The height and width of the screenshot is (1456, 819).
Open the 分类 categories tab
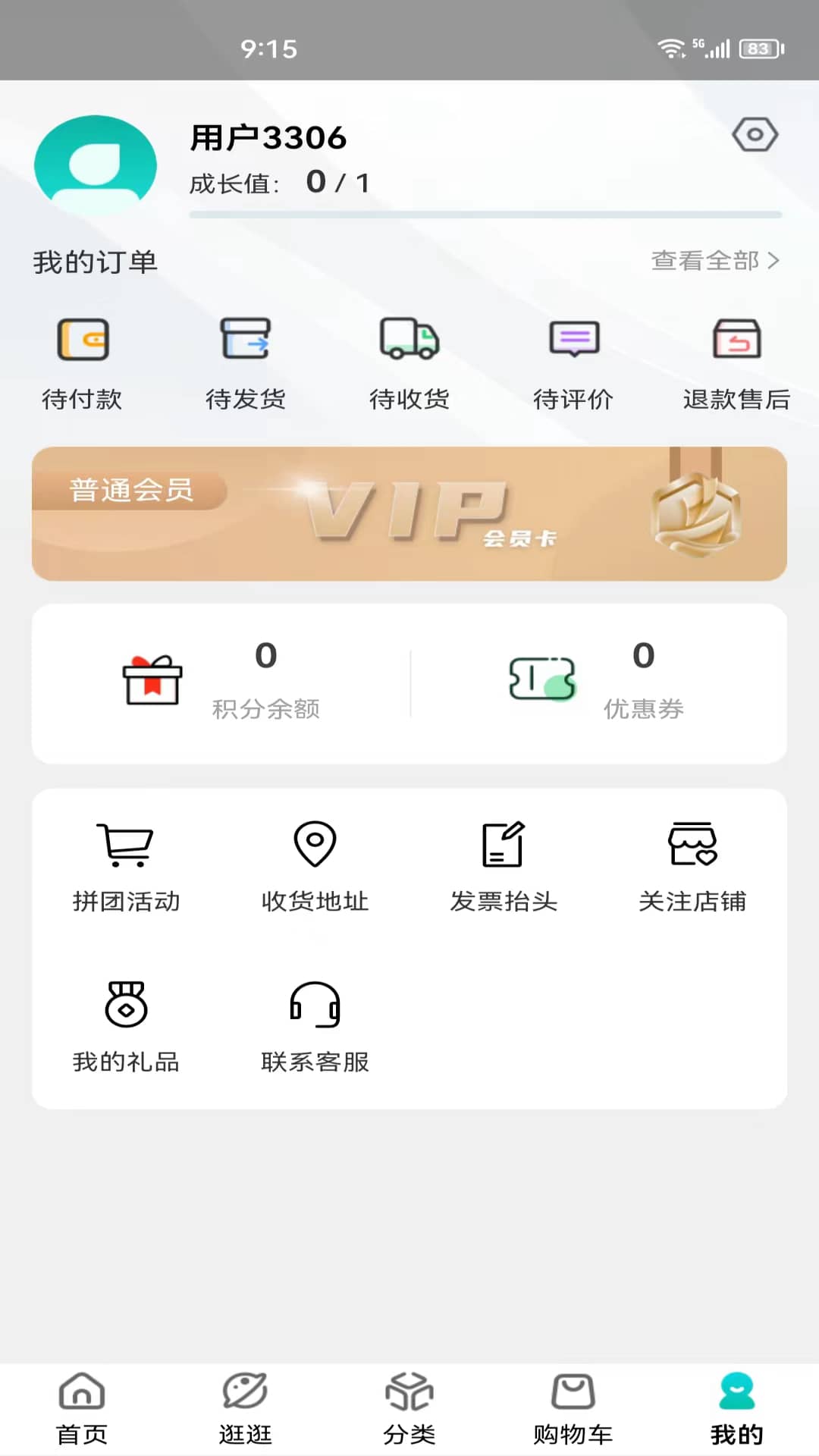click(x=409, y=1407)
